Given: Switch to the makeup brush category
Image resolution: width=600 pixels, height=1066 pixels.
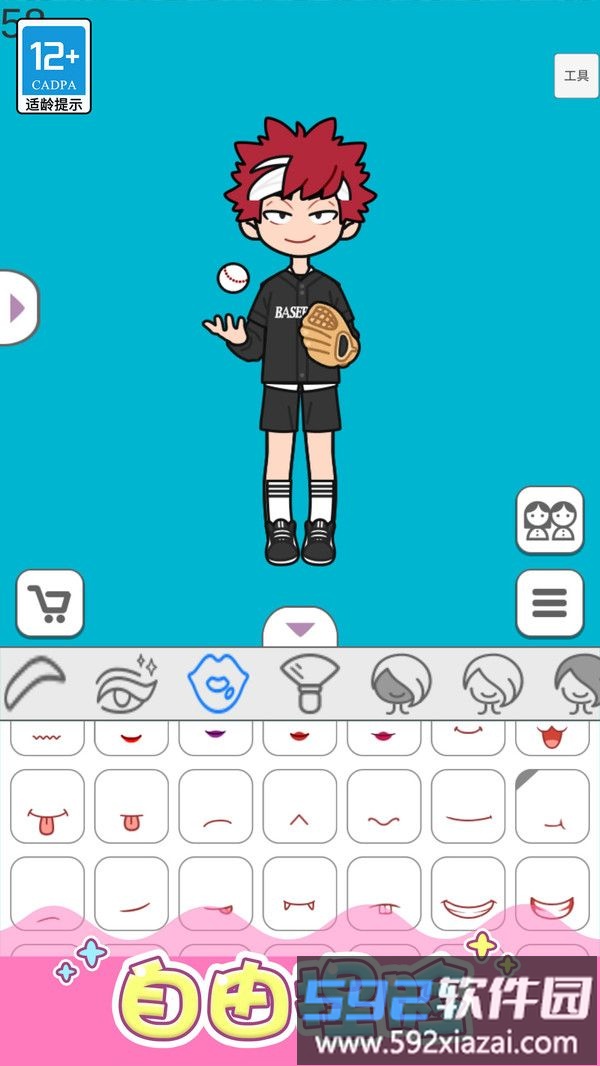Looking at the screenshot, I should (x=309, y=684).
